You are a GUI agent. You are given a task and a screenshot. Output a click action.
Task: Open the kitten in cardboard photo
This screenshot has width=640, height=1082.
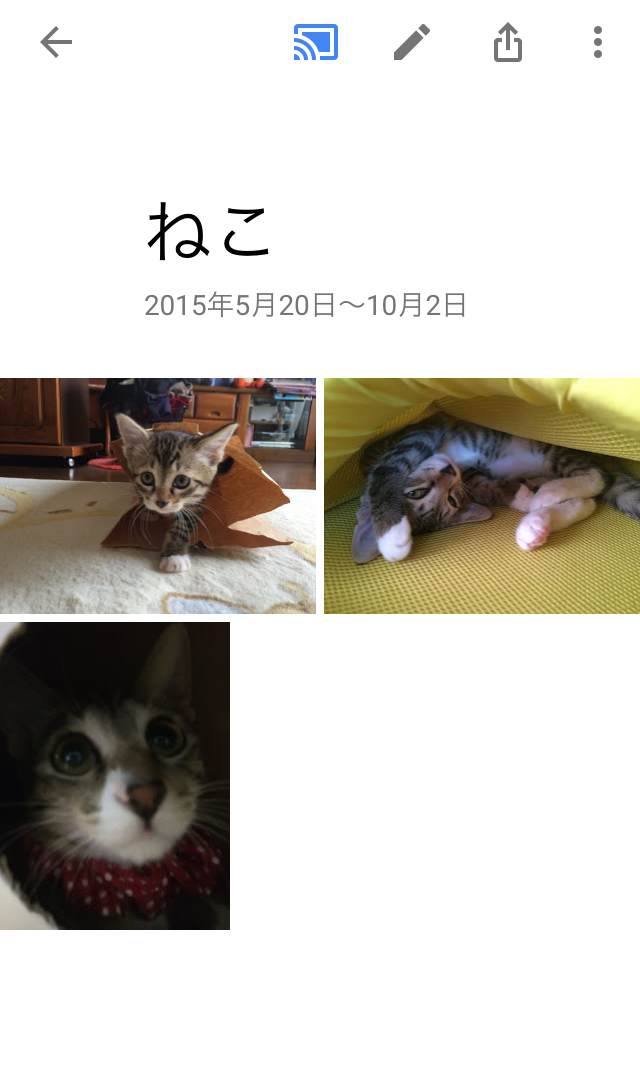[158, 496]
